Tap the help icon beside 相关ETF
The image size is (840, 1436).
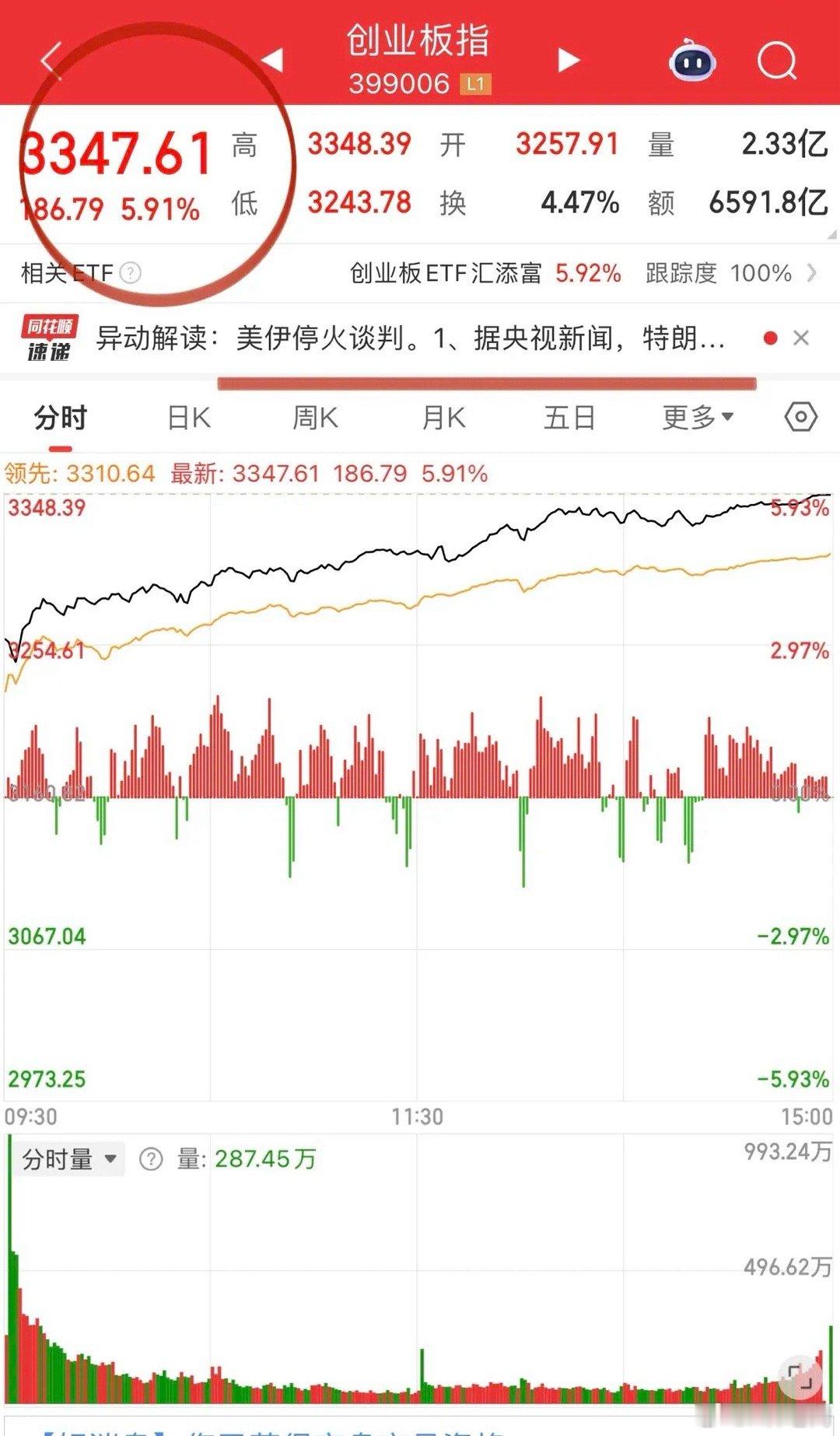[137, 274]
